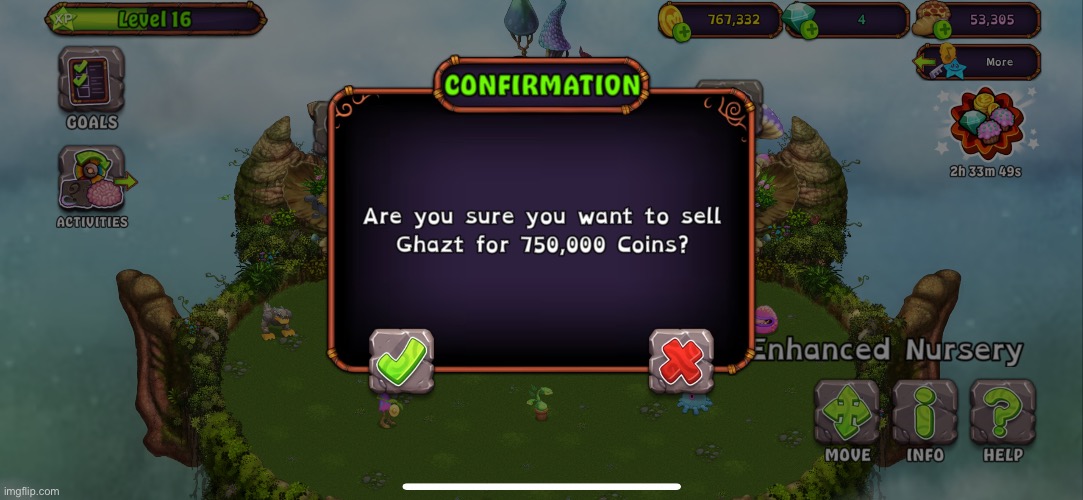The width and height of the screenshot is (1083, 500).
Task: Open the Help button
Action: [1002, 411]
